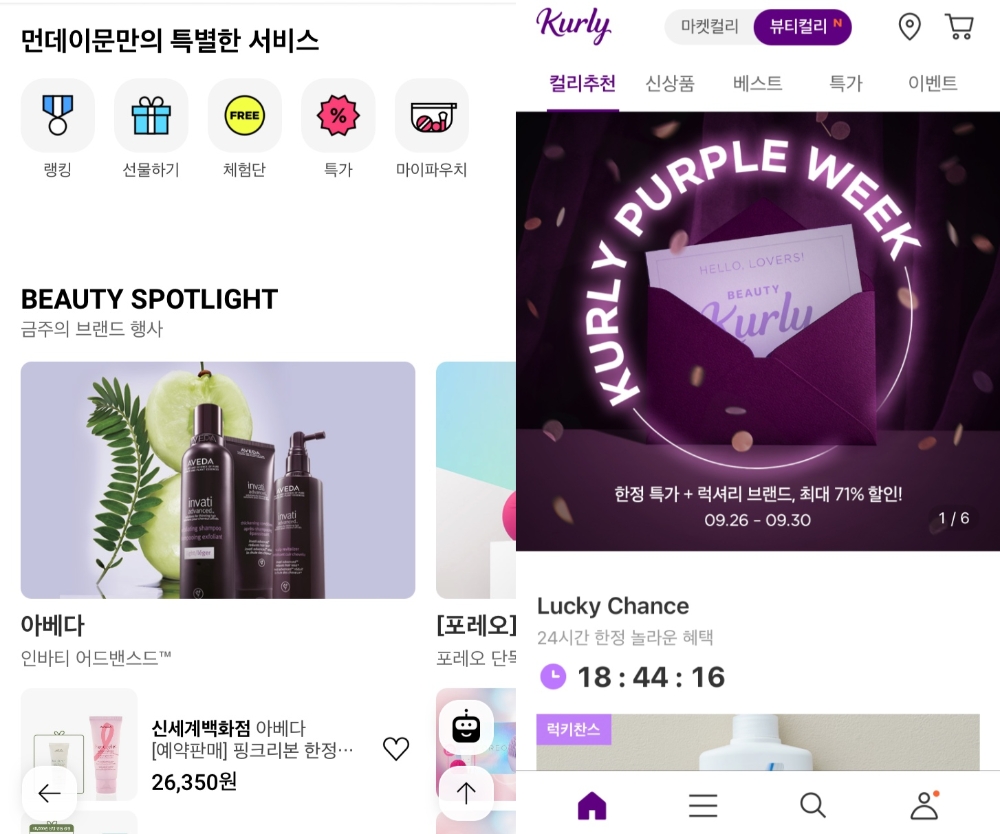Select 뷰티컬리 in the top toggle
The image size is (1000, 834).
pos(802,27)
